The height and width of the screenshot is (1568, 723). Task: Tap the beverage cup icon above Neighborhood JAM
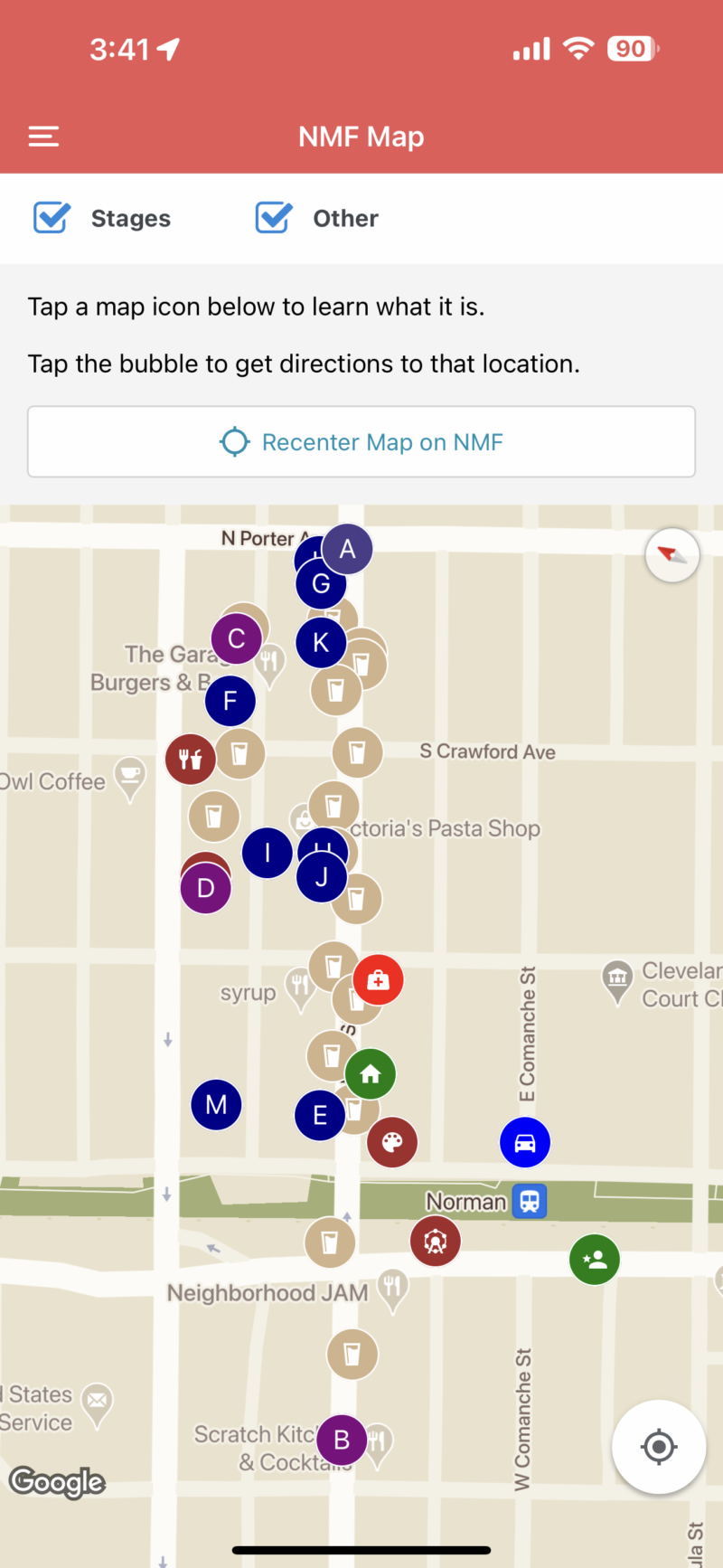click(x=331, y=1242)
